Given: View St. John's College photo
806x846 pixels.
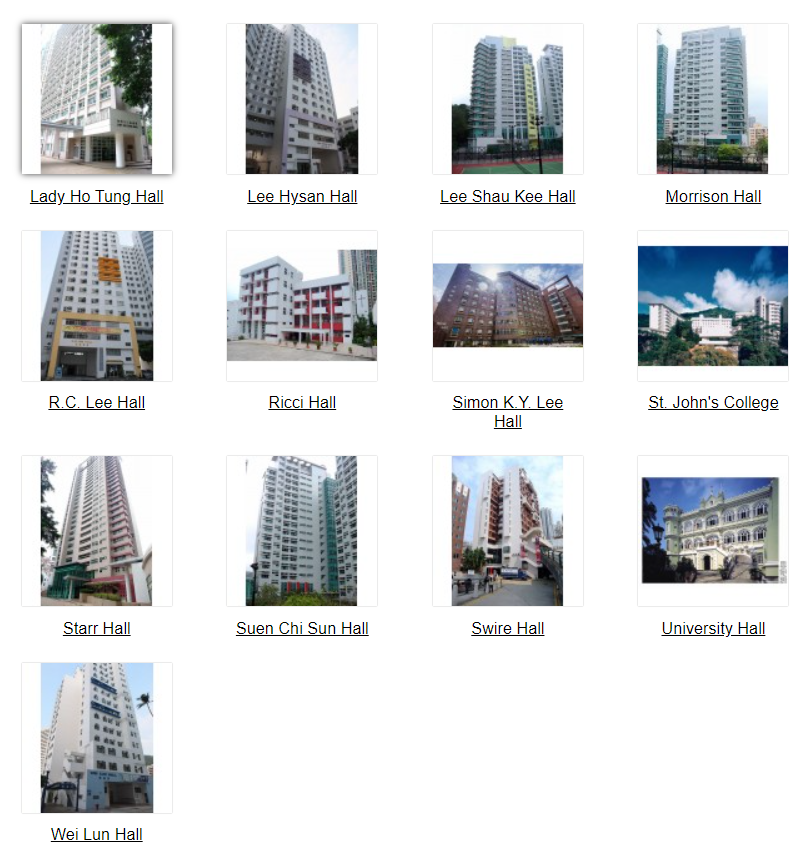Looking at the screenshot, I should [x=713, y=306].
